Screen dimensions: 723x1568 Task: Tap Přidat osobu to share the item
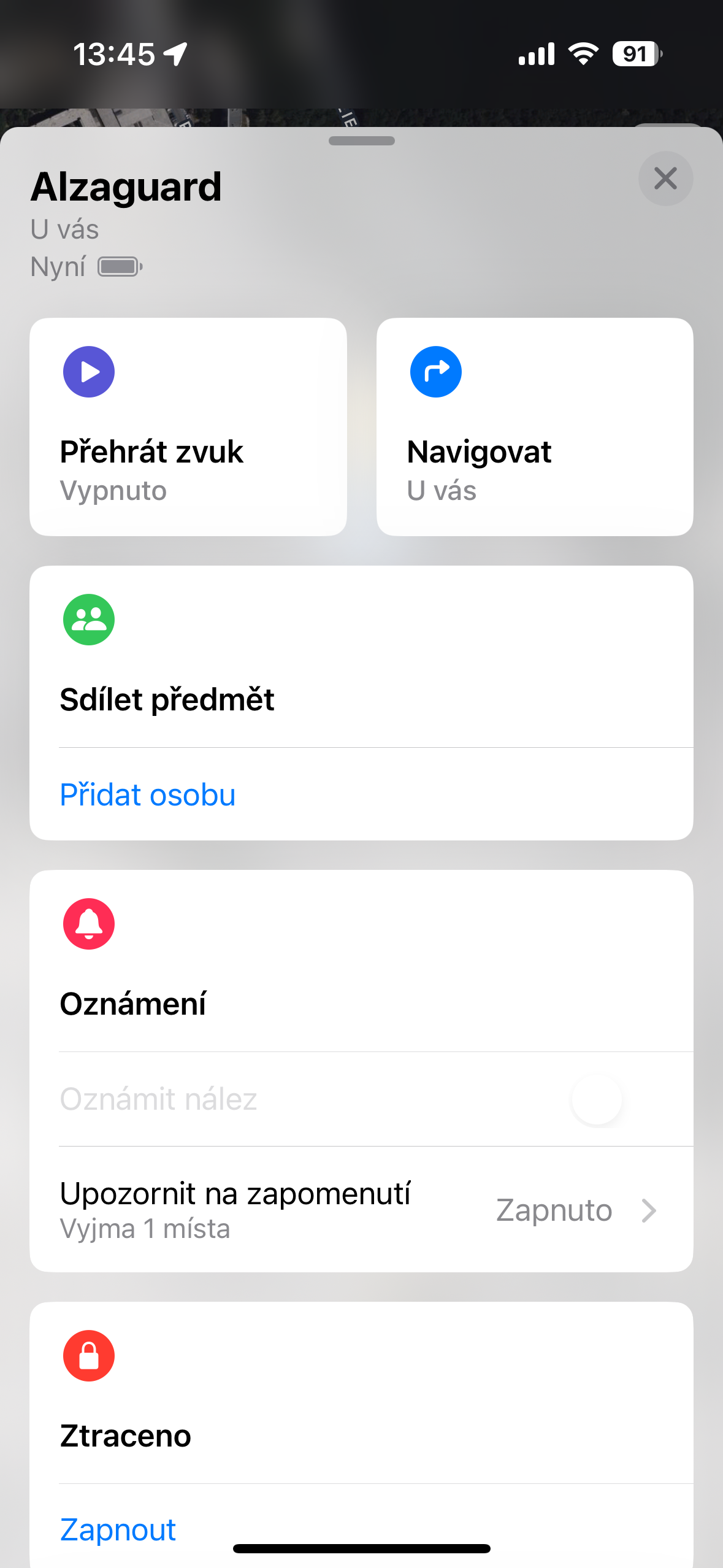click(x=148, y=794)
